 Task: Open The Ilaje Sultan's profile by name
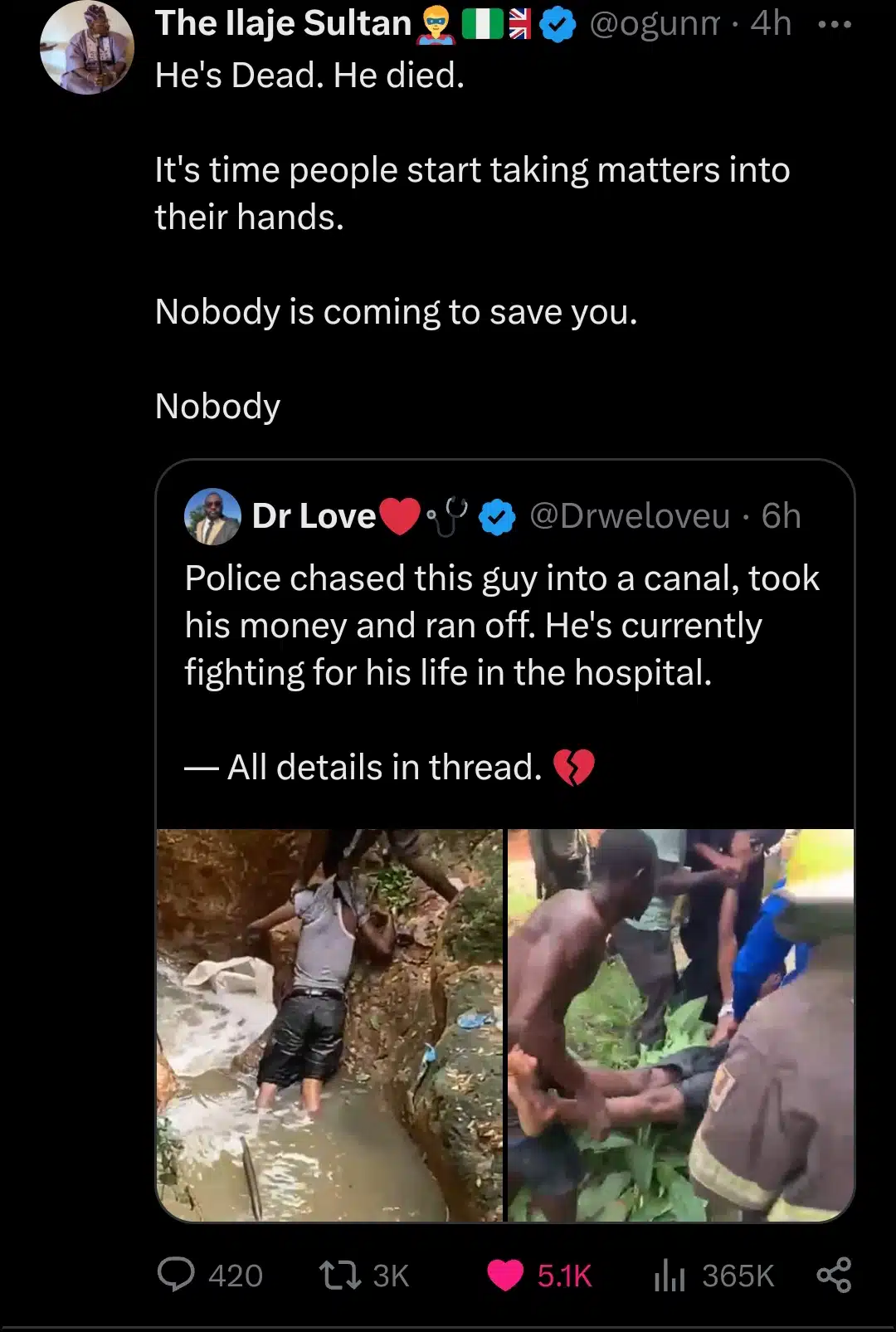click(x=282, y=24)
